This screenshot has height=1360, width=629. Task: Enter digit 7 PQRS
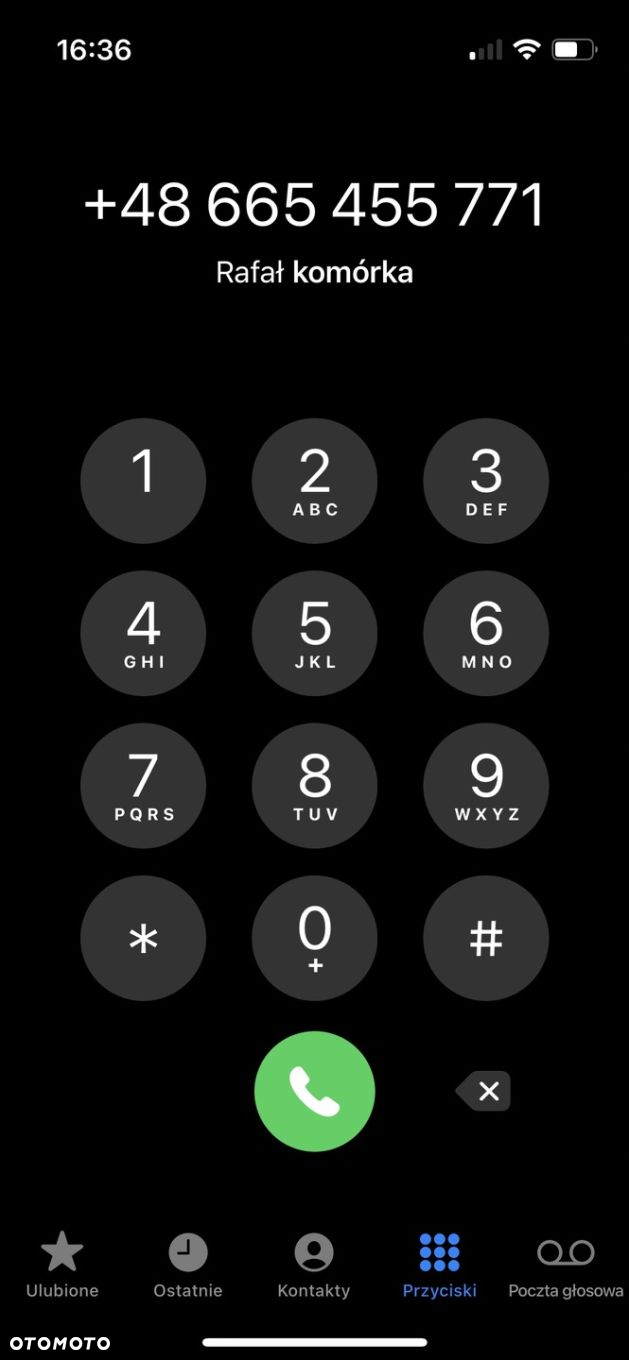pyautogui.click(x=143, y=786)
